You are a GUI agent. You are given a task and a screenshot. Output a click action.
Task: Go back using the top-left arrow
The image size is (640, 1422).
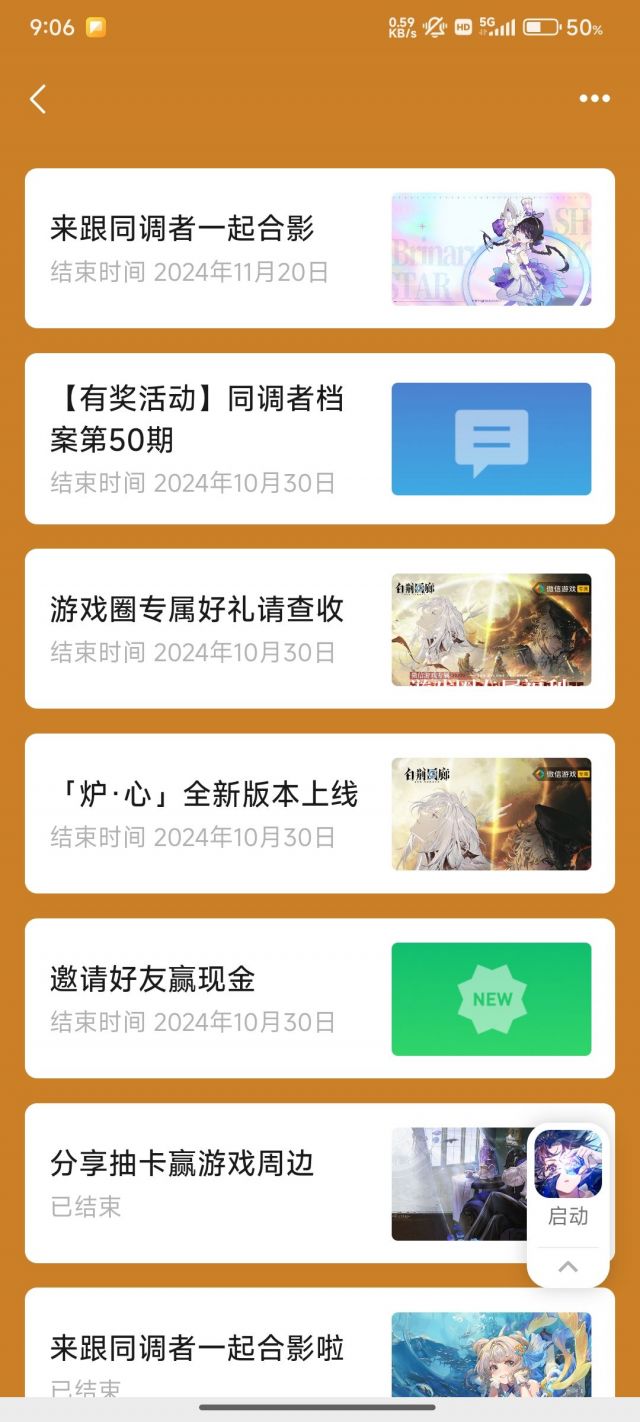coord(38,99)
